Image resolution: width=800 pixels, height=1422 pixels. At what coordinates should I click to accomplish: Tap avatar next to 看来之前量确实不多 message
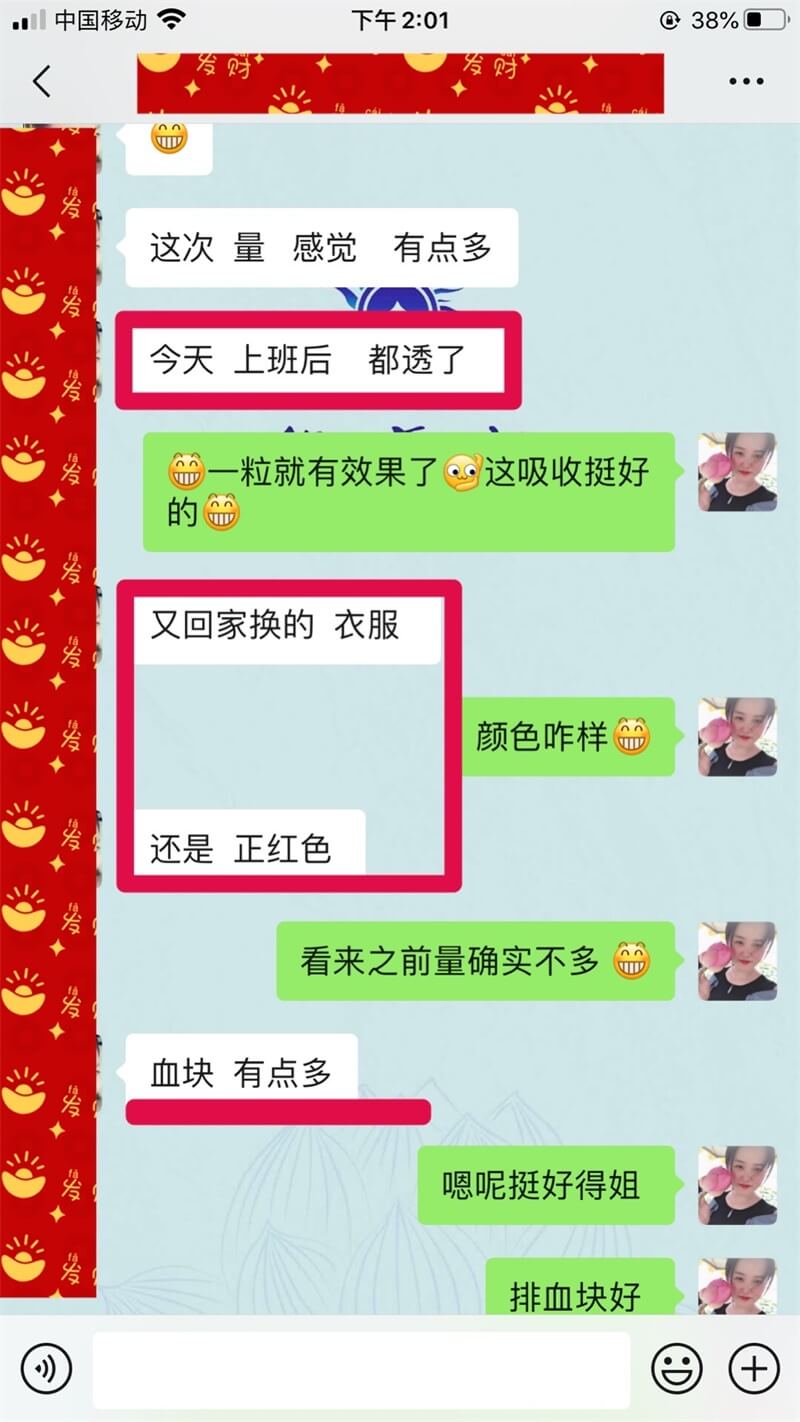pyautogui.click(x=737, y=961)
